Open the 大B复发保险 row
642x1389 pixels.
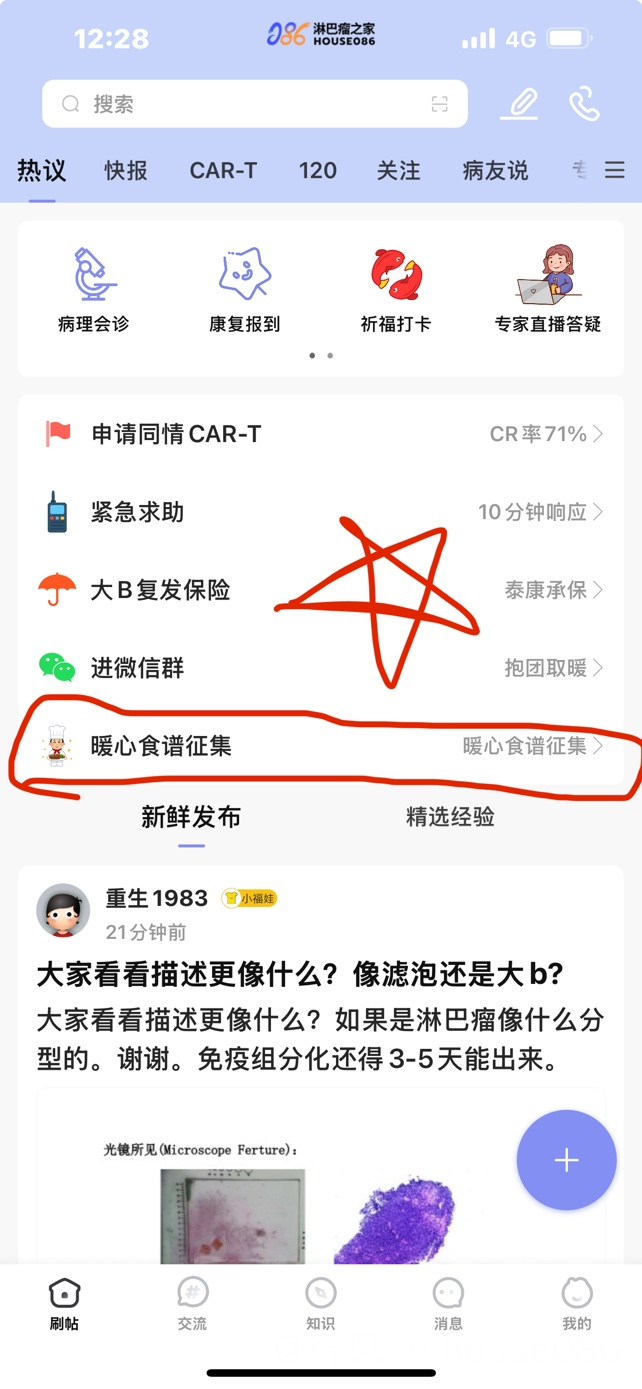click(x=320, y=590)
